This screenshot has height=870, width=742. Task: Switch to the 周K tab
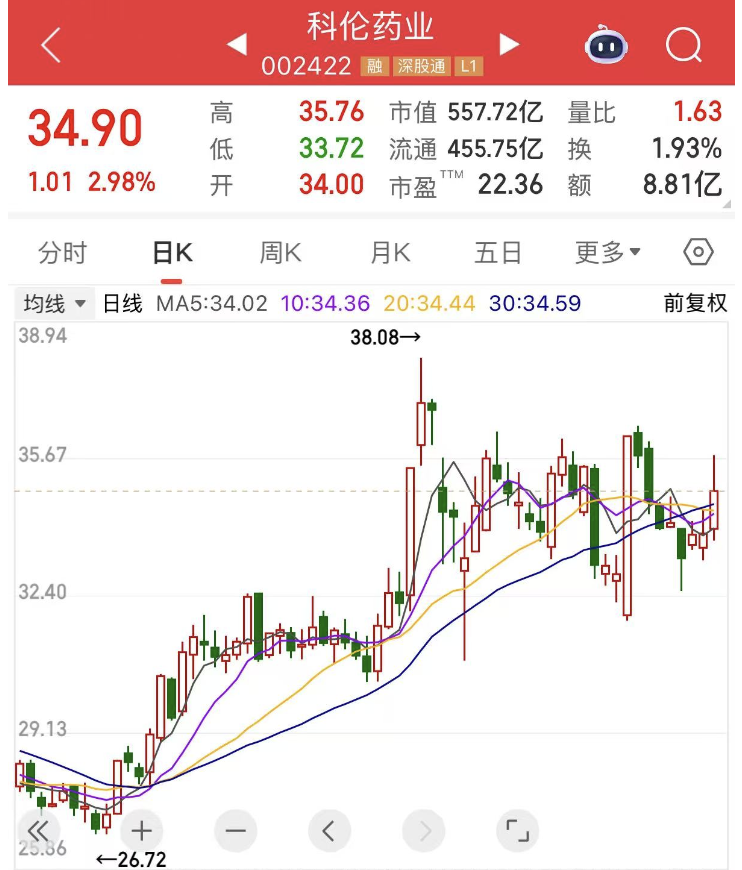click(279, 253)
